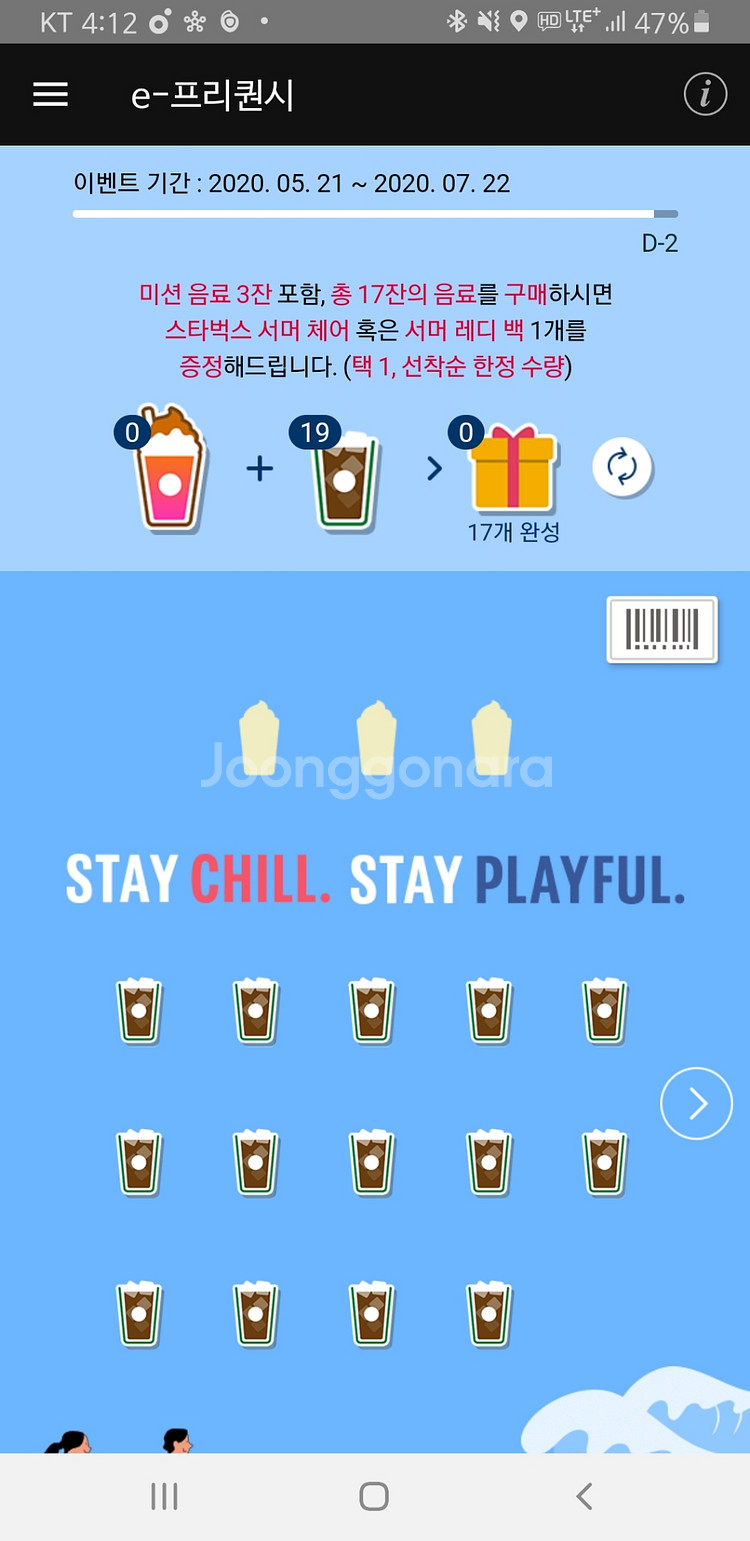Open the e-Frequency info icon
Image resolution: width=750 pixels, height=1541 pixels.
click(705, 94)
